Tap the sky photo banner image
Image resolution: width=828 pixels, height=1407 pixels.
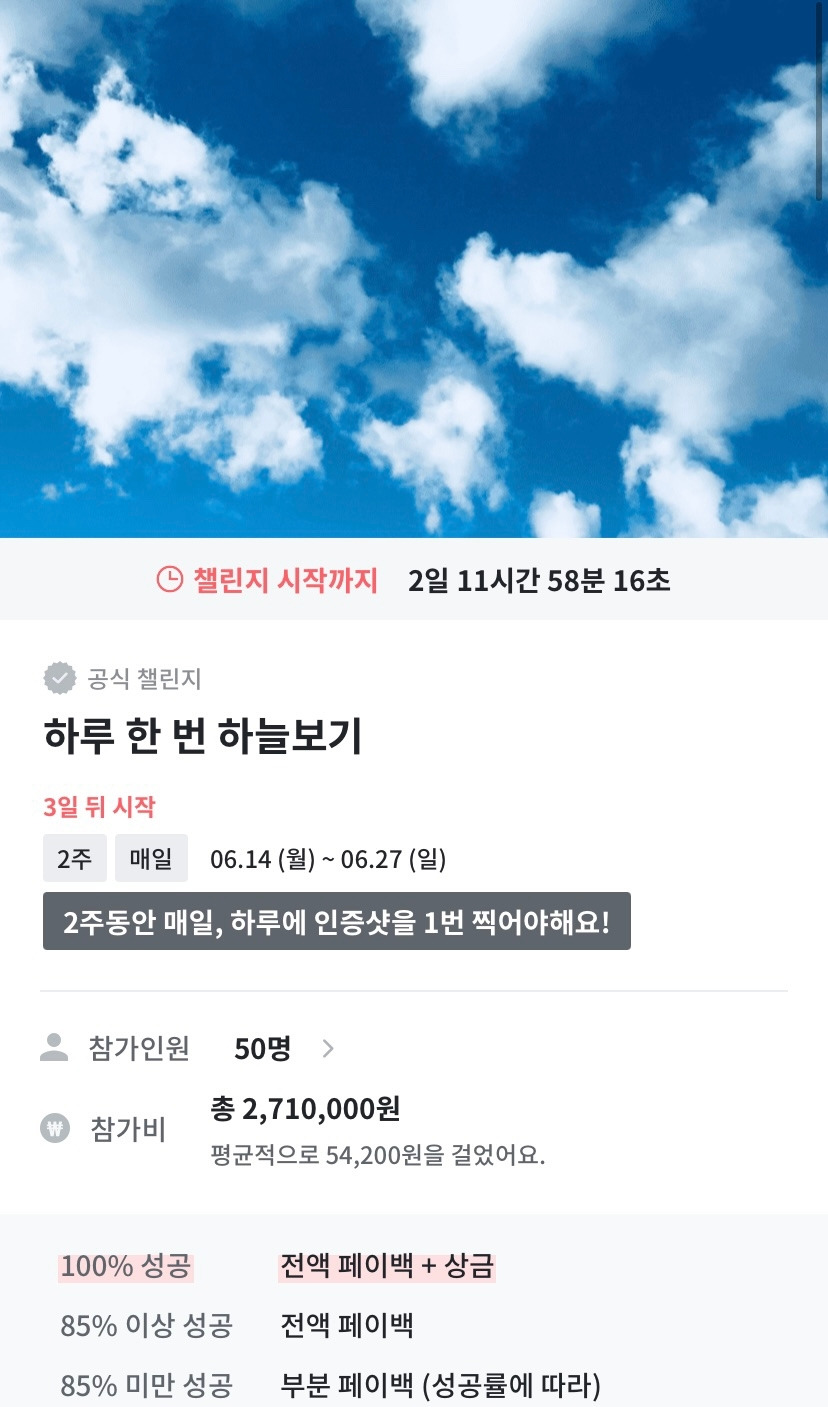point(414,270)
